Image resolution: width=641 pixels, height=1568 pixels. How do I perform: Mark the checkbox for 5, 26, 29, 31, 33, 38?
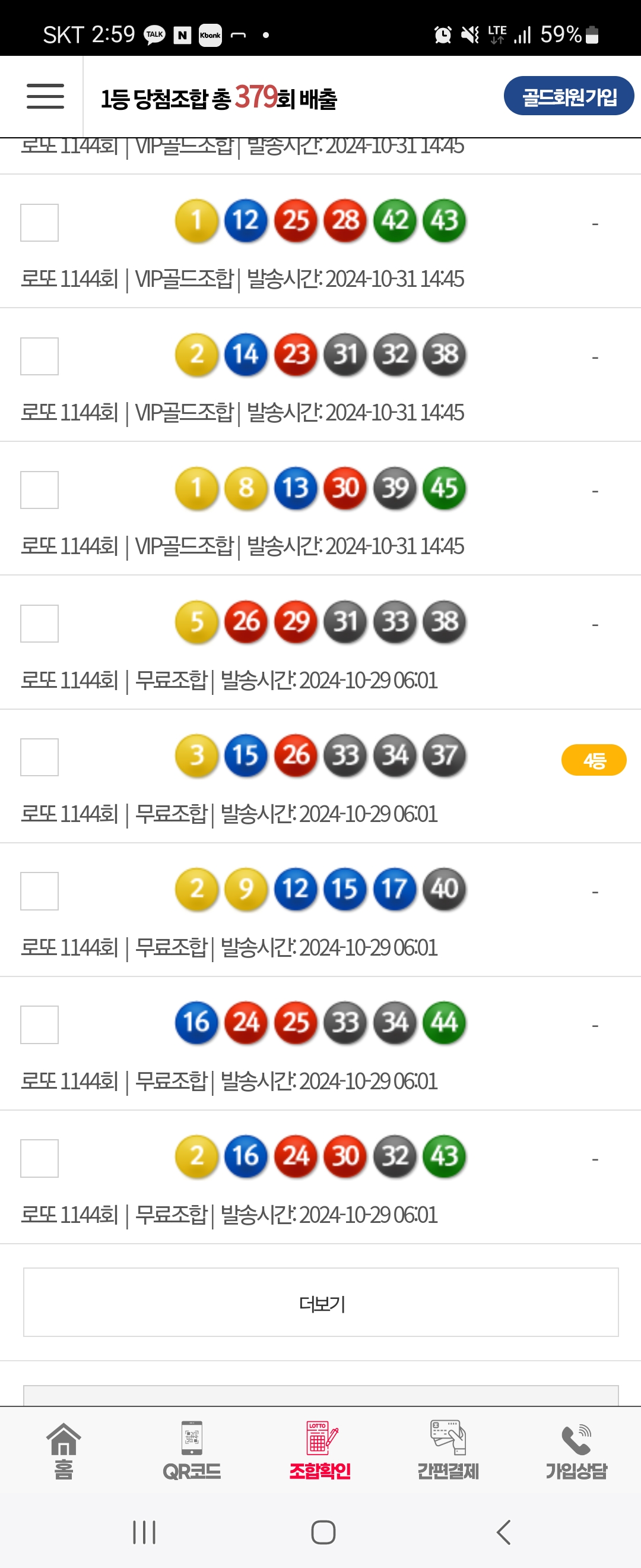[40, 624]
